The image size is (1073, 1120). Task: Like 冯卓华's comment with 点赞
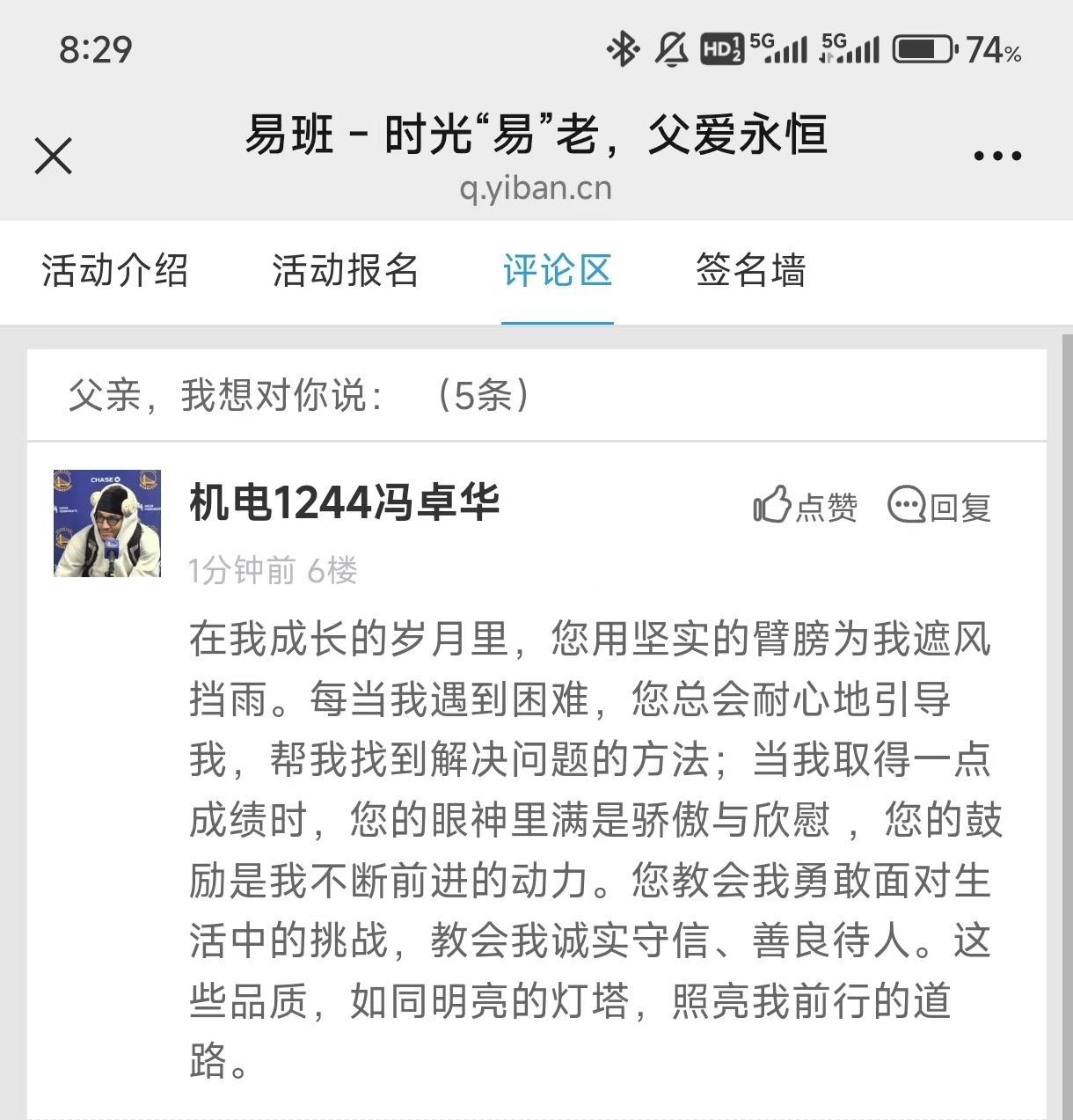coord(806,506)
